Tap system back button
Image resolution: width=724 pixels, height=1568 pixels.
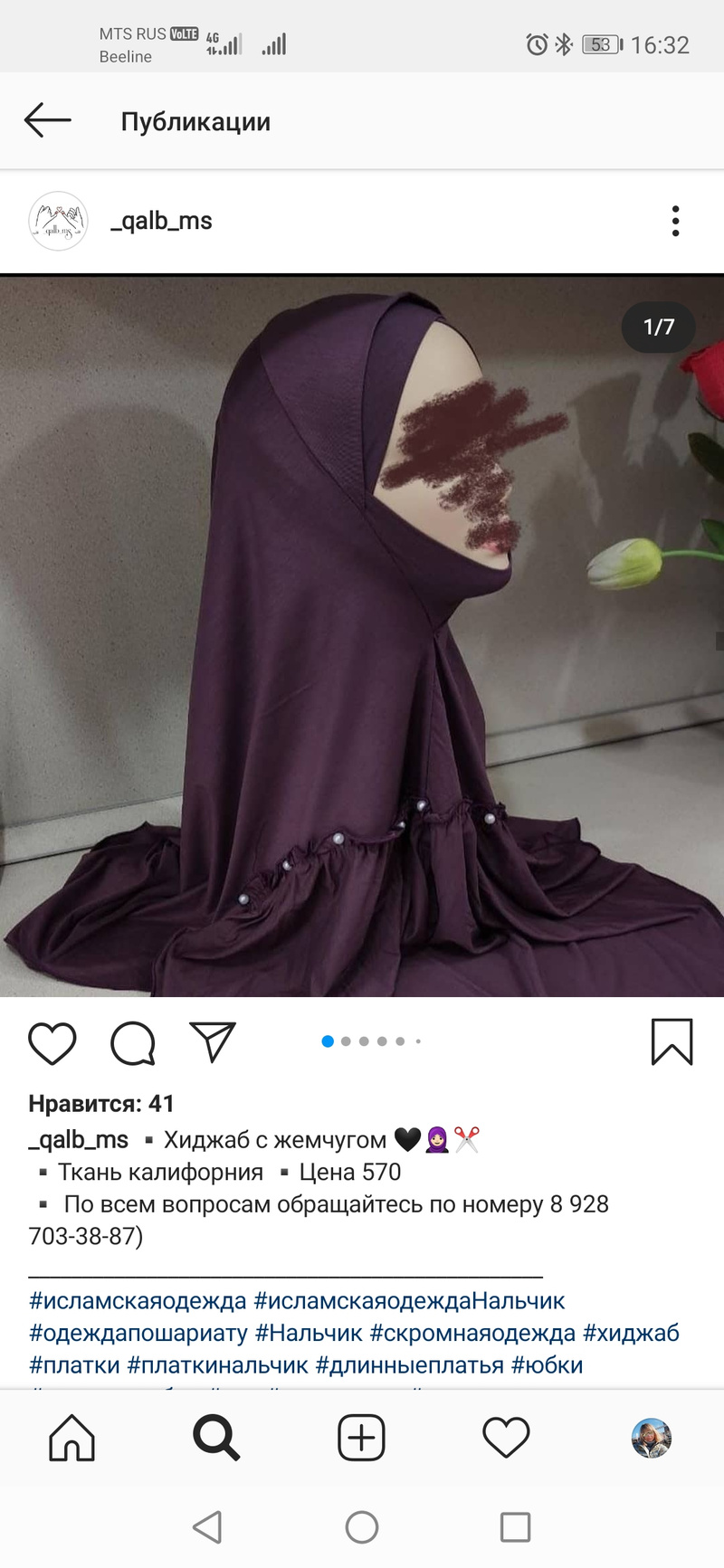[207, 1527]
